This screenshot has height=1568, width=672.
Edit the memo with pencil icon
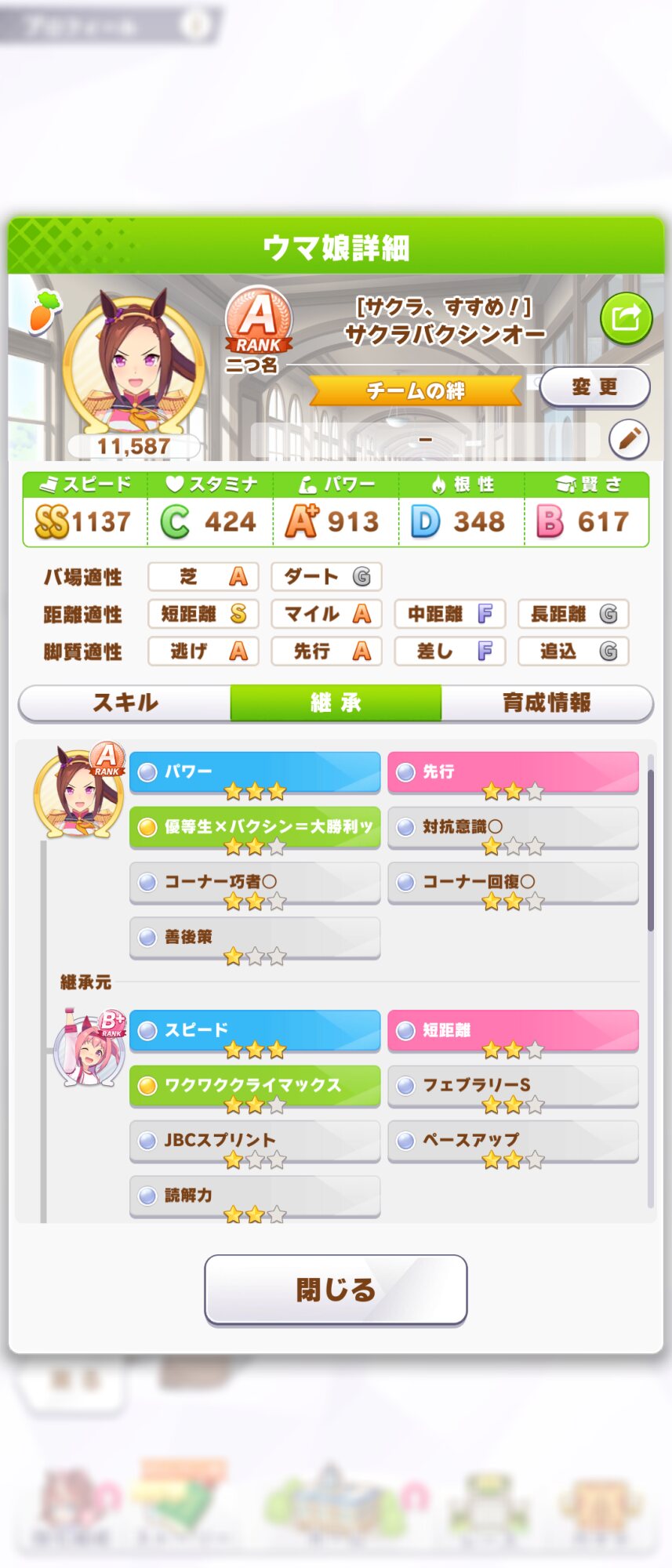pyautogui.click(x=628, y=439)
